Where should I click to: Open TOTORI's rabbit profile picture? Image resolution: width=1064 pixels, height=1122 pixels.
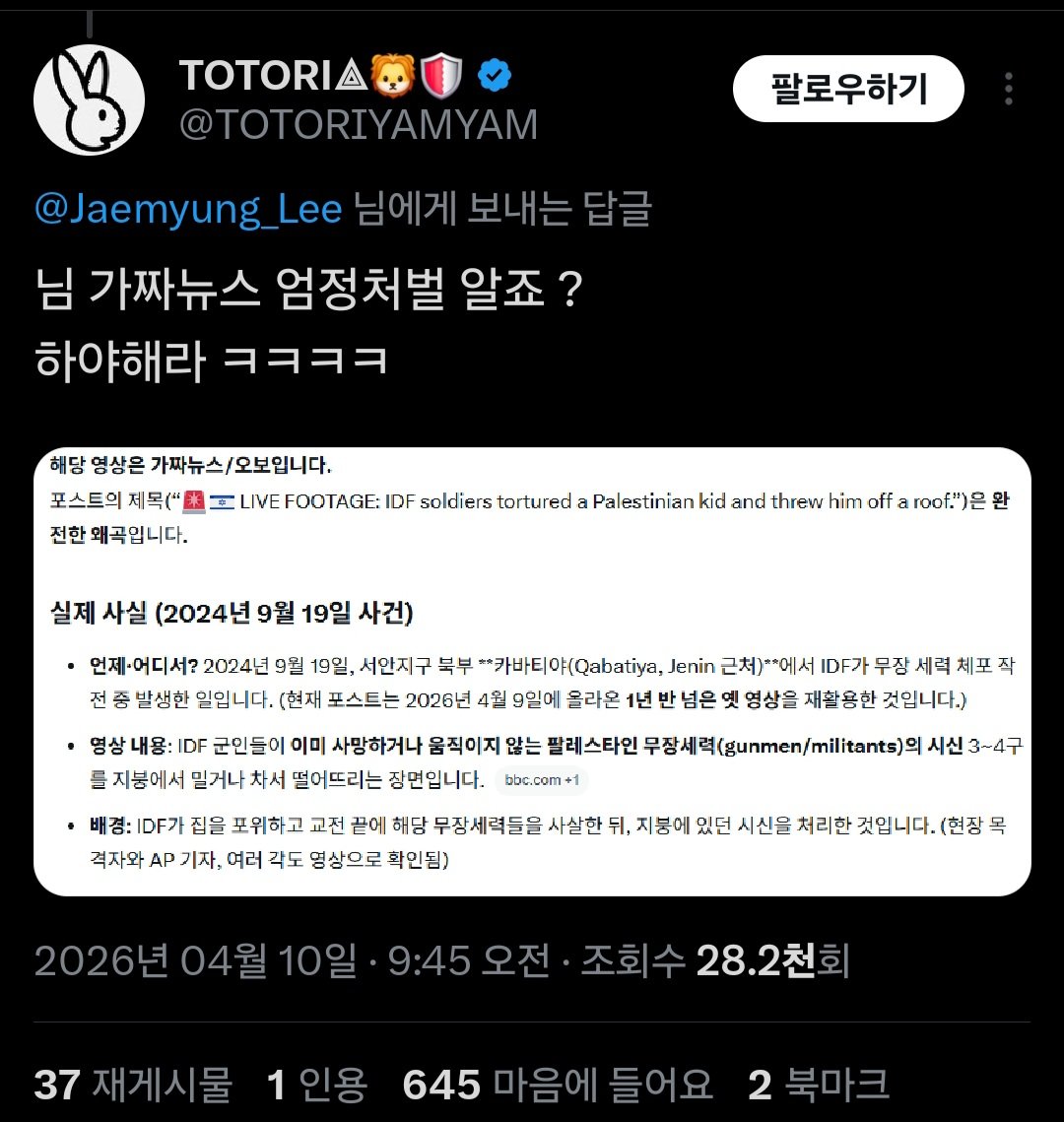[x=90, y=99]
